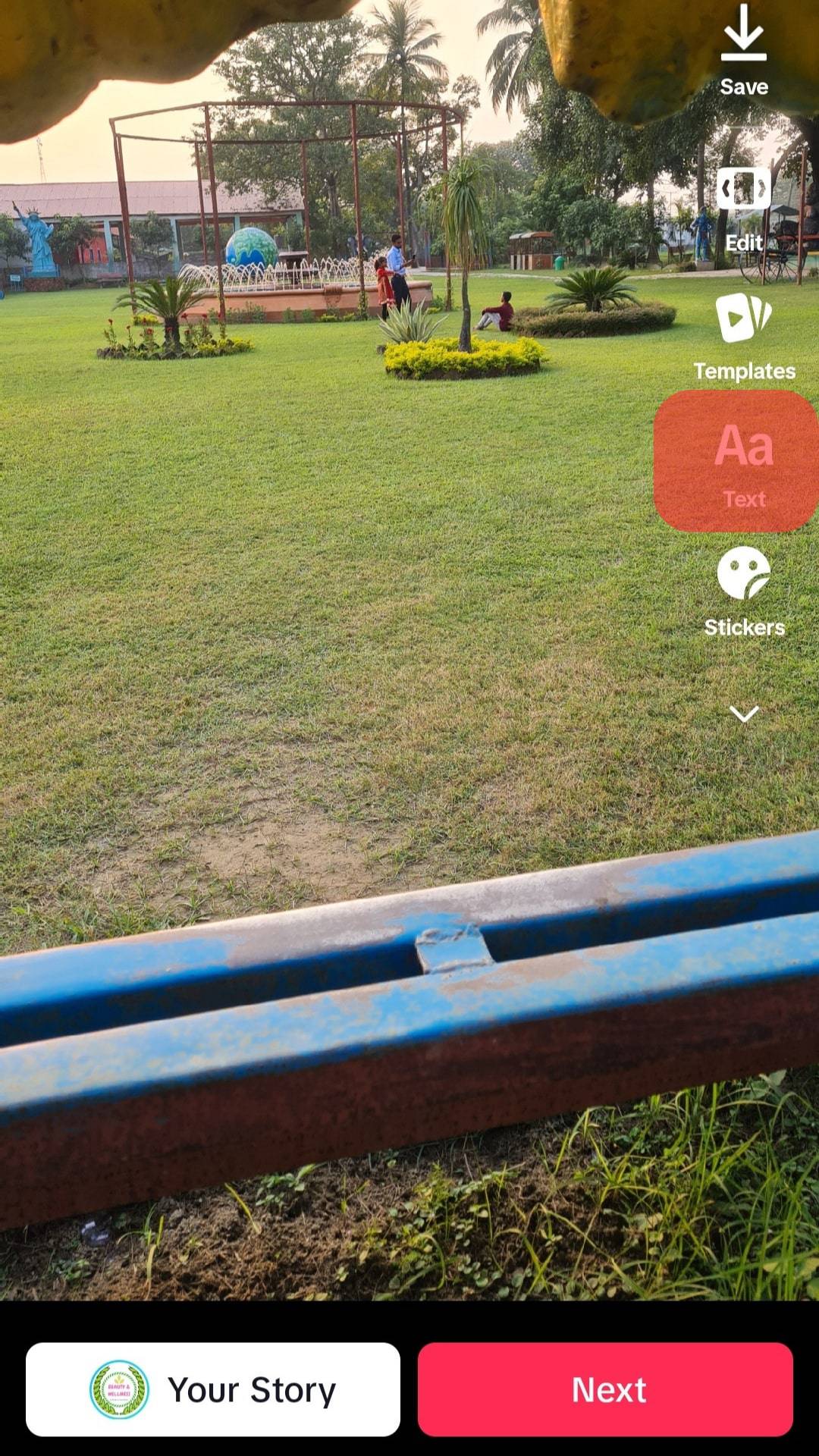
Task: Save the photo to device
Action: point(743,50)
